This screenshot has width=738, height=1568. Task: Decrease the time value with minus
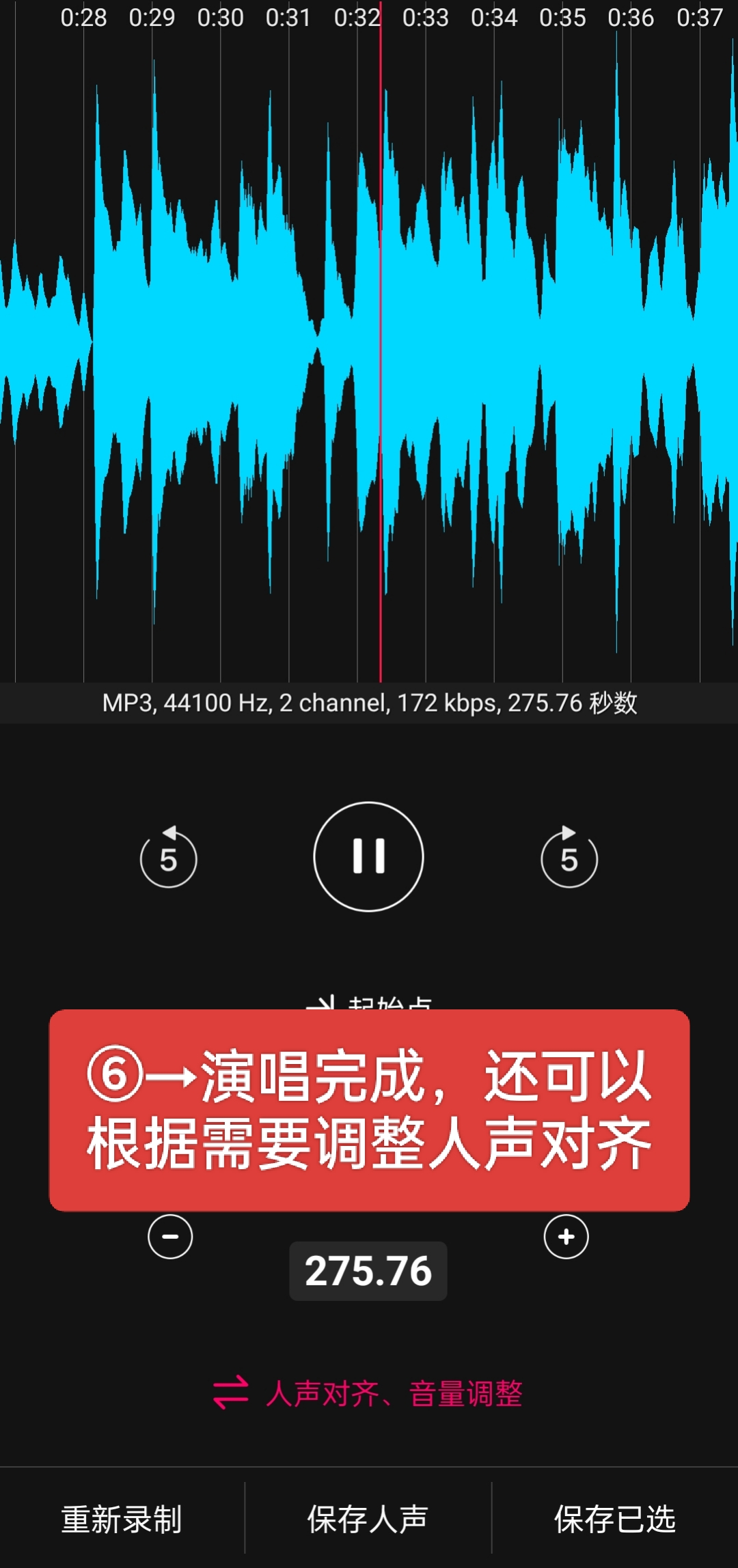(x=170, y=1236)
